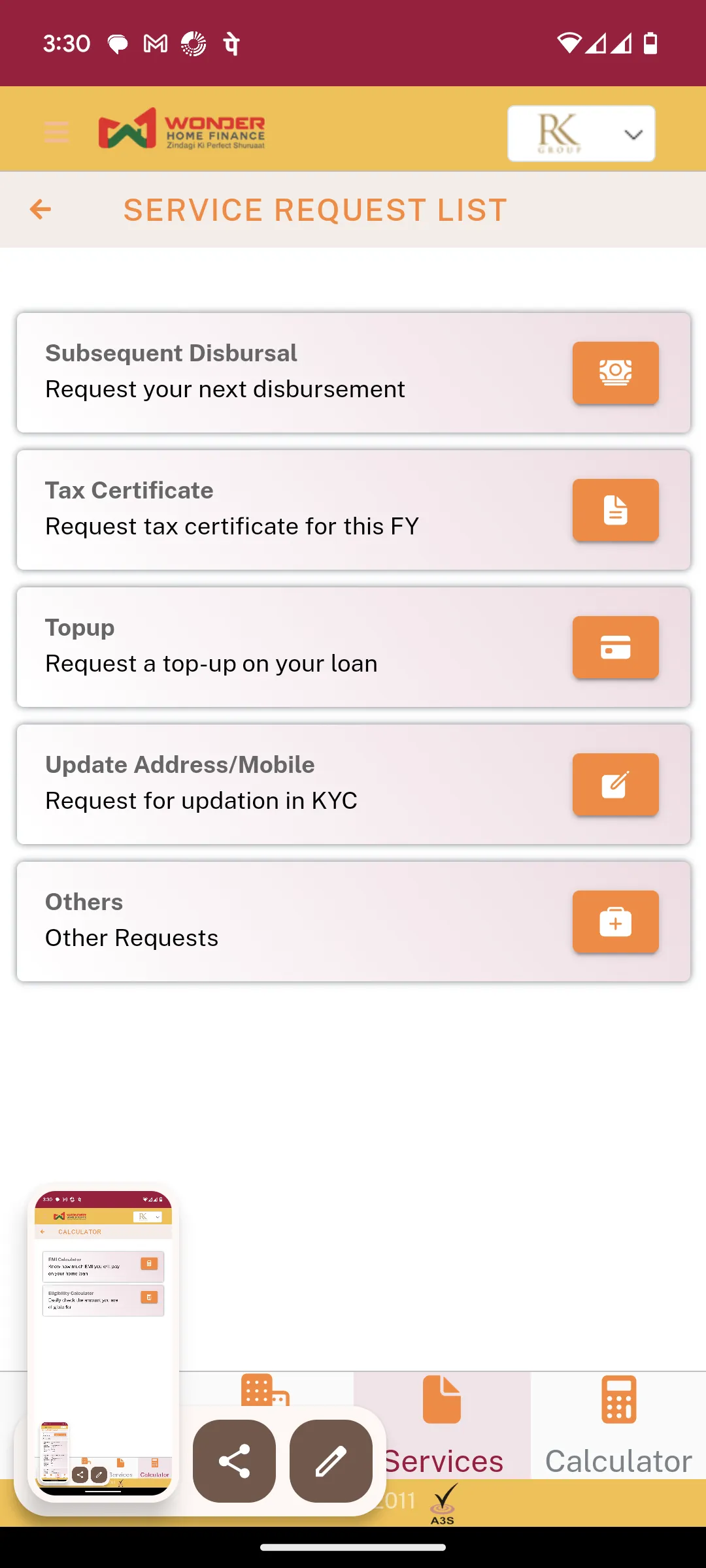Open the Subsequent Disbursal request card

(261, 372)
